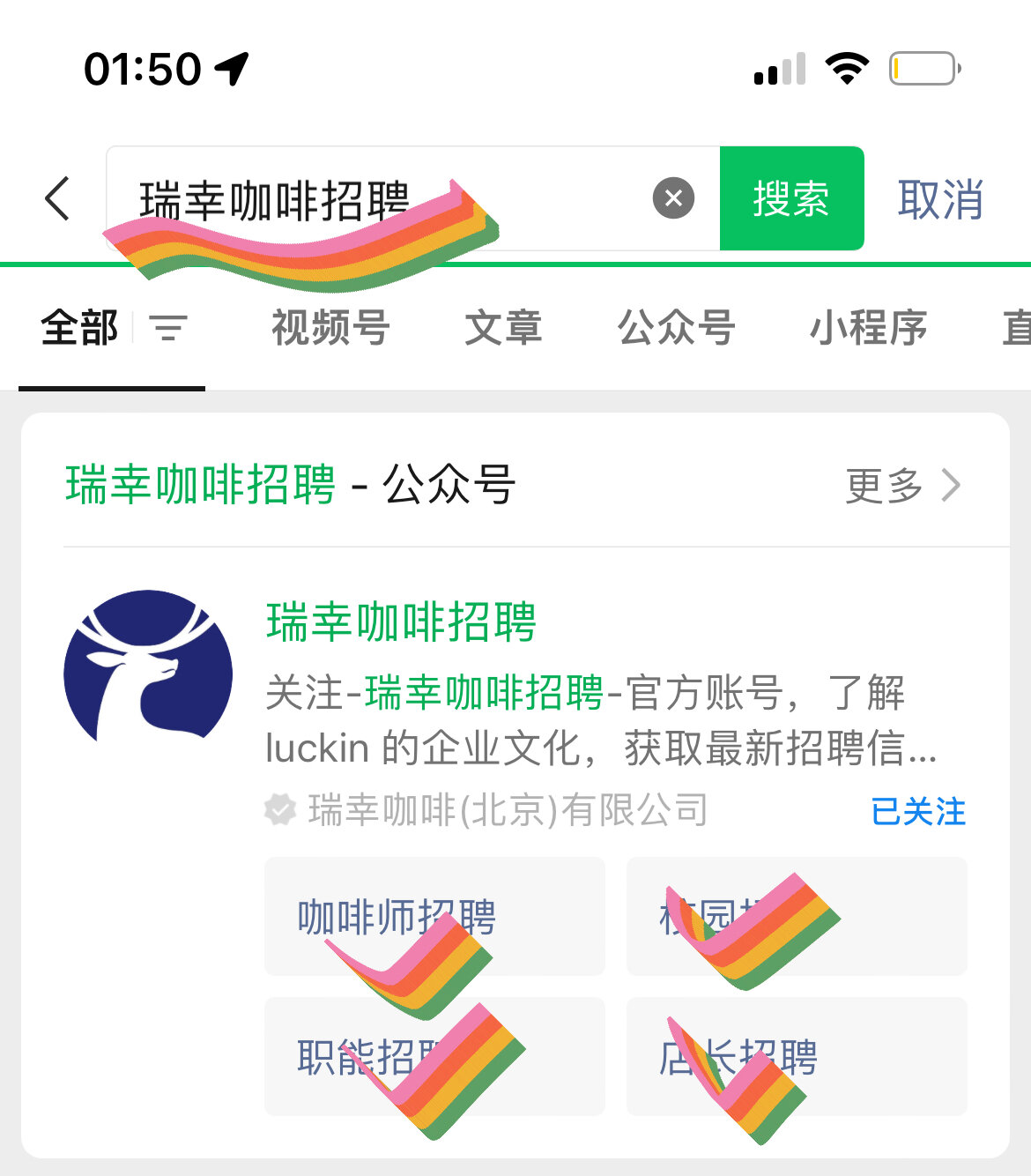The width and height of the screenshot is (1031, 1176).
Task: Tap the verified badge before 瑞幸咖啡(北京)有限公司
Action: 279,808
